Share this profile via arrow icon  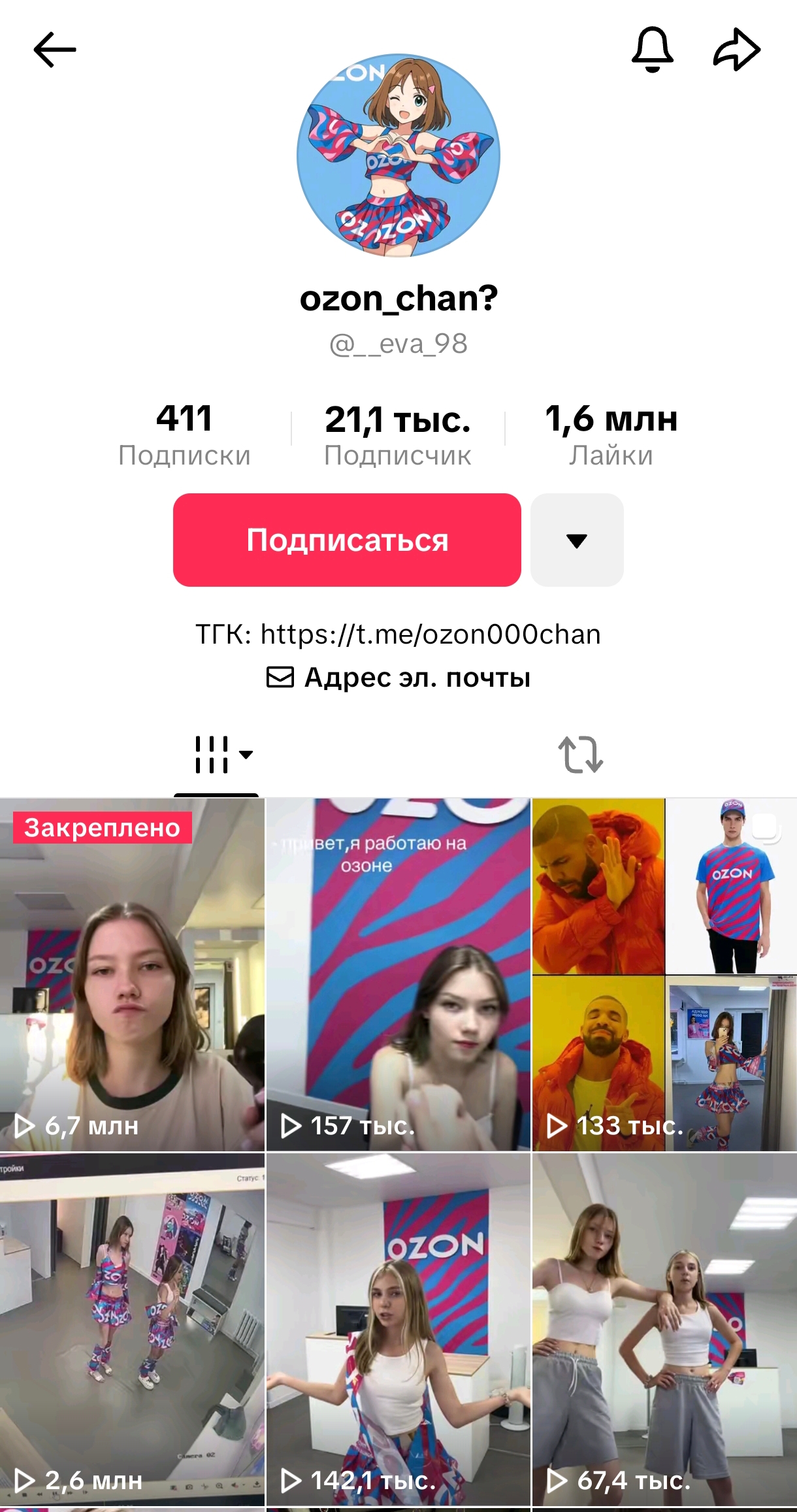[736, 50]
